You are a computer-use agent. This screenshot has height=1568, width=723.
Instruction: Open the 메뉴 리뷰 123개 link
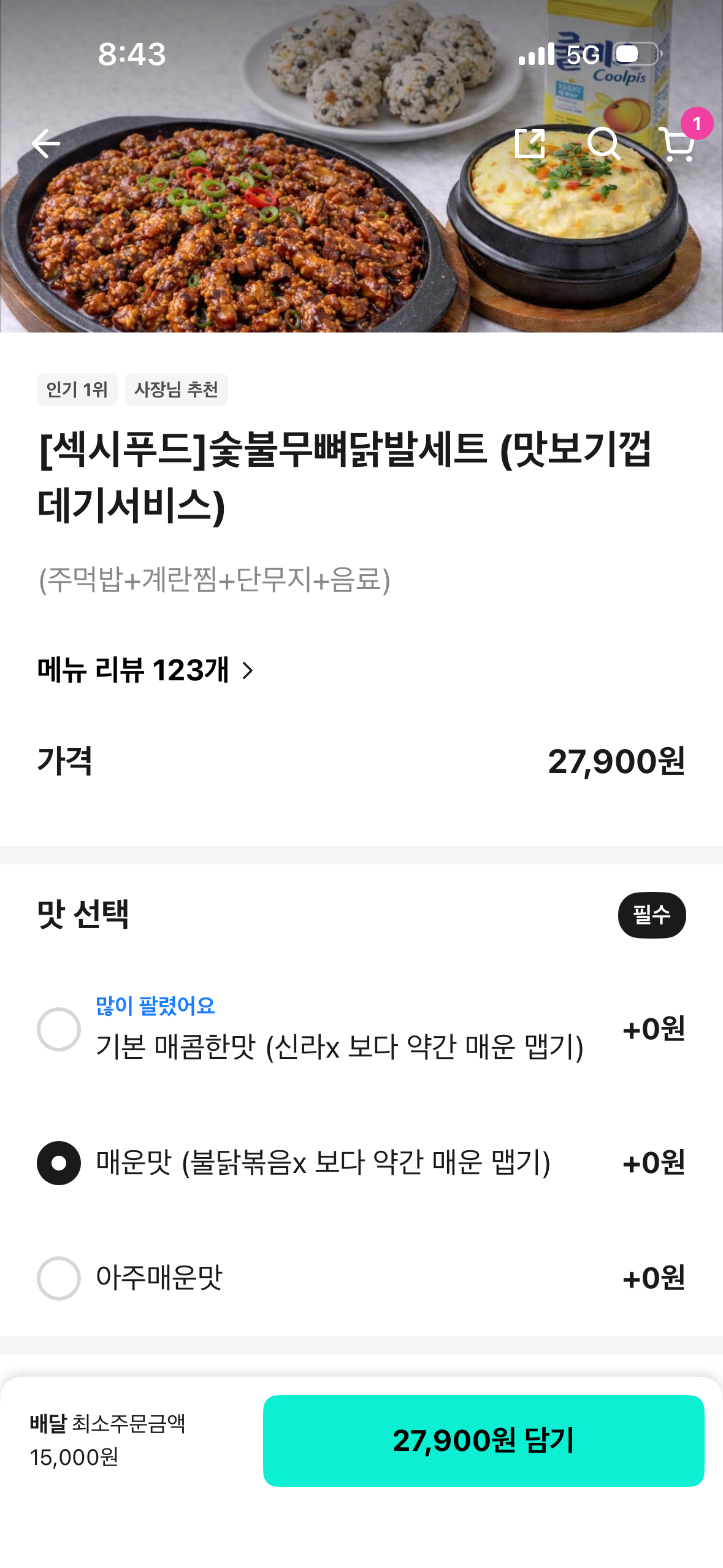click(145, 670)
